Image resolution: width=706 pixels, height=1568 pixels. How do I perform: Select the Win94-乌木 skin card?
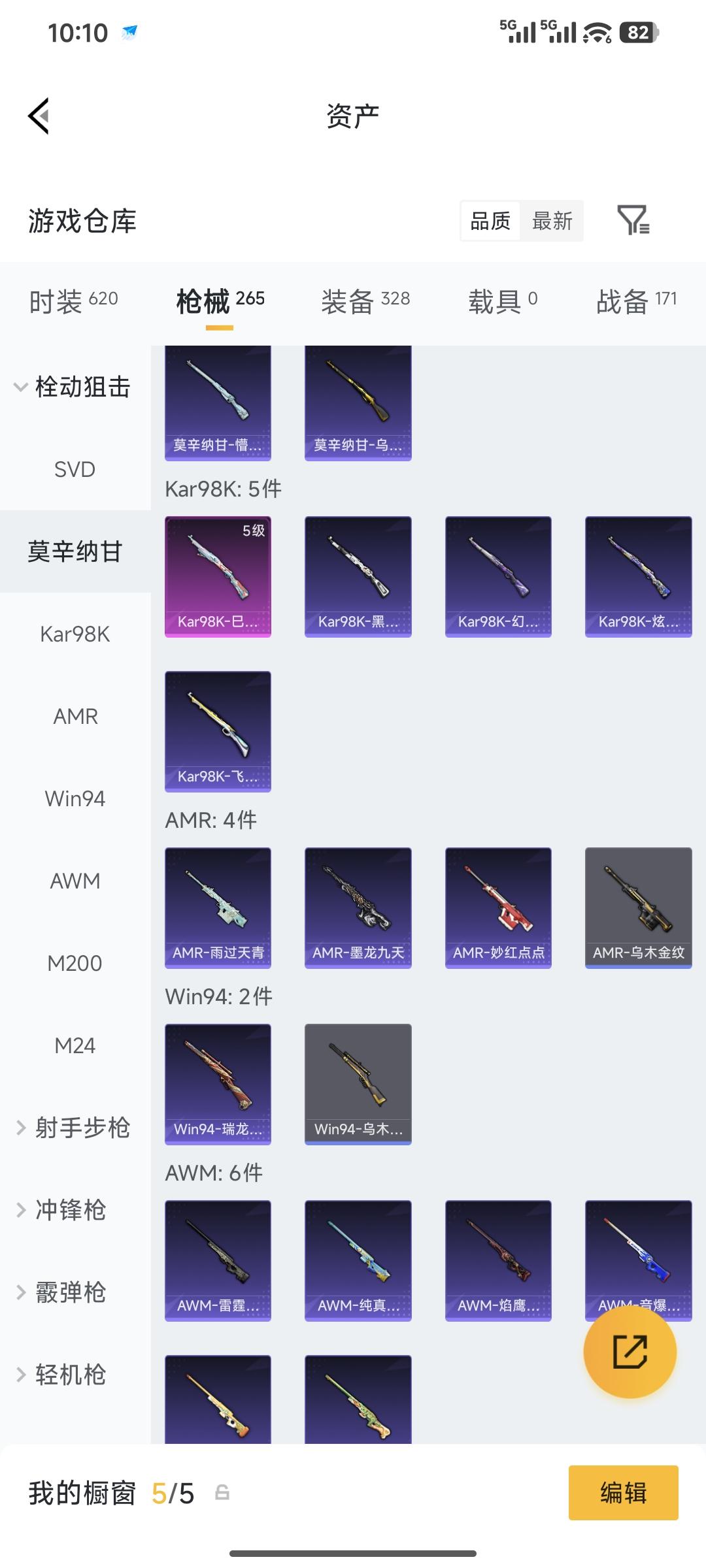pos(358,1083)
